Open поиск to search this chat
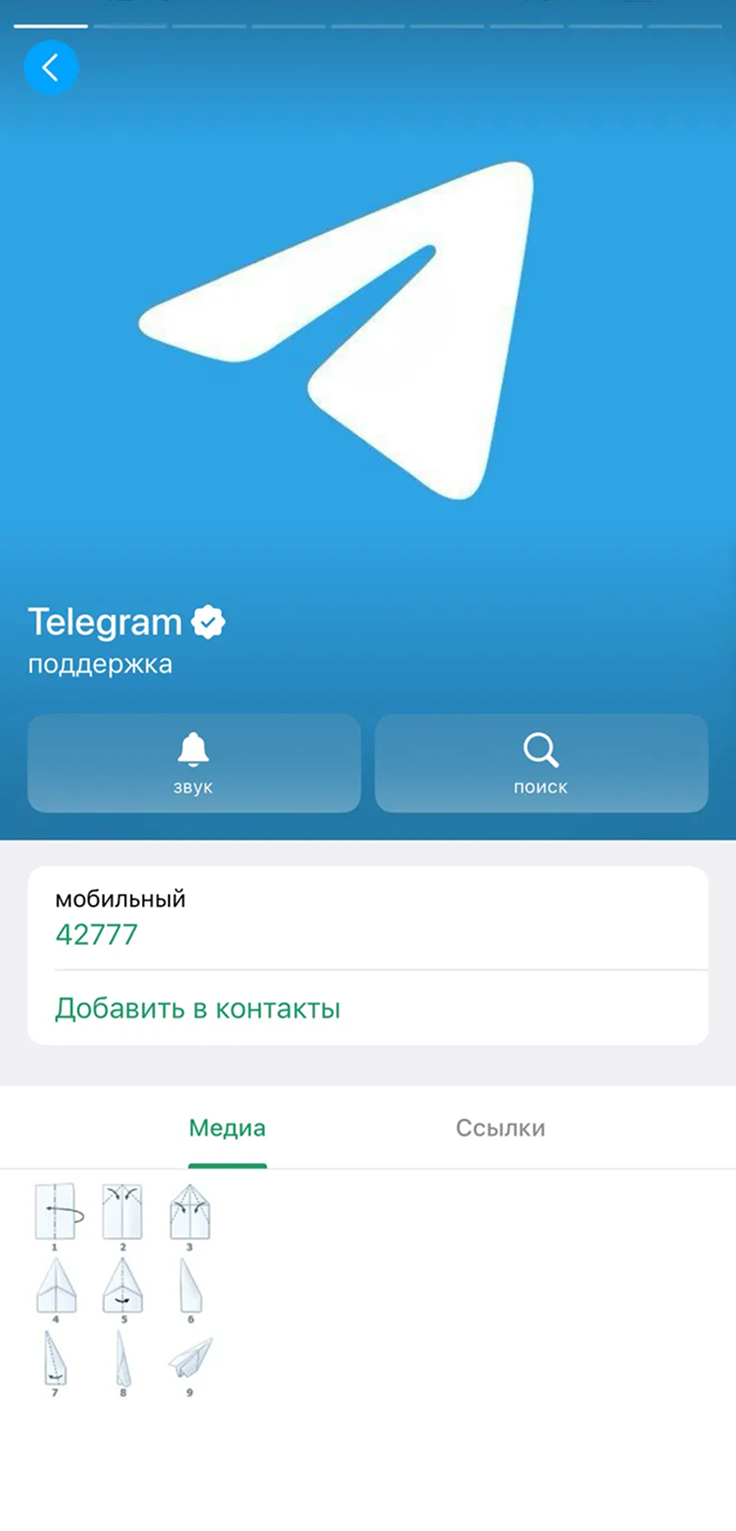736x1531 pixels. click(541, 762)
